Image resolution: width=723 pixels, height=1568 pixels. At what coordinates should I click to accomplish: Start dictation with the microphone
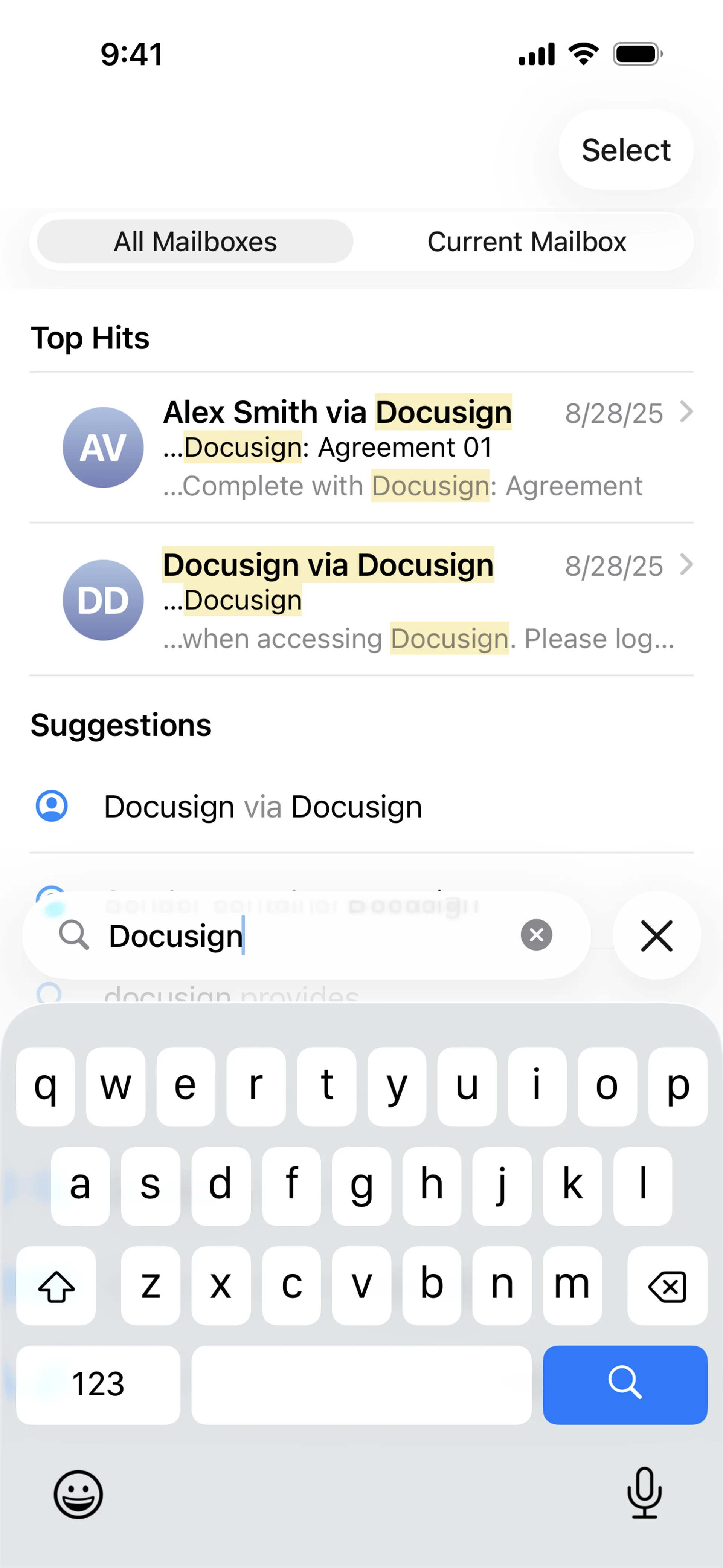click(645, 1493)
